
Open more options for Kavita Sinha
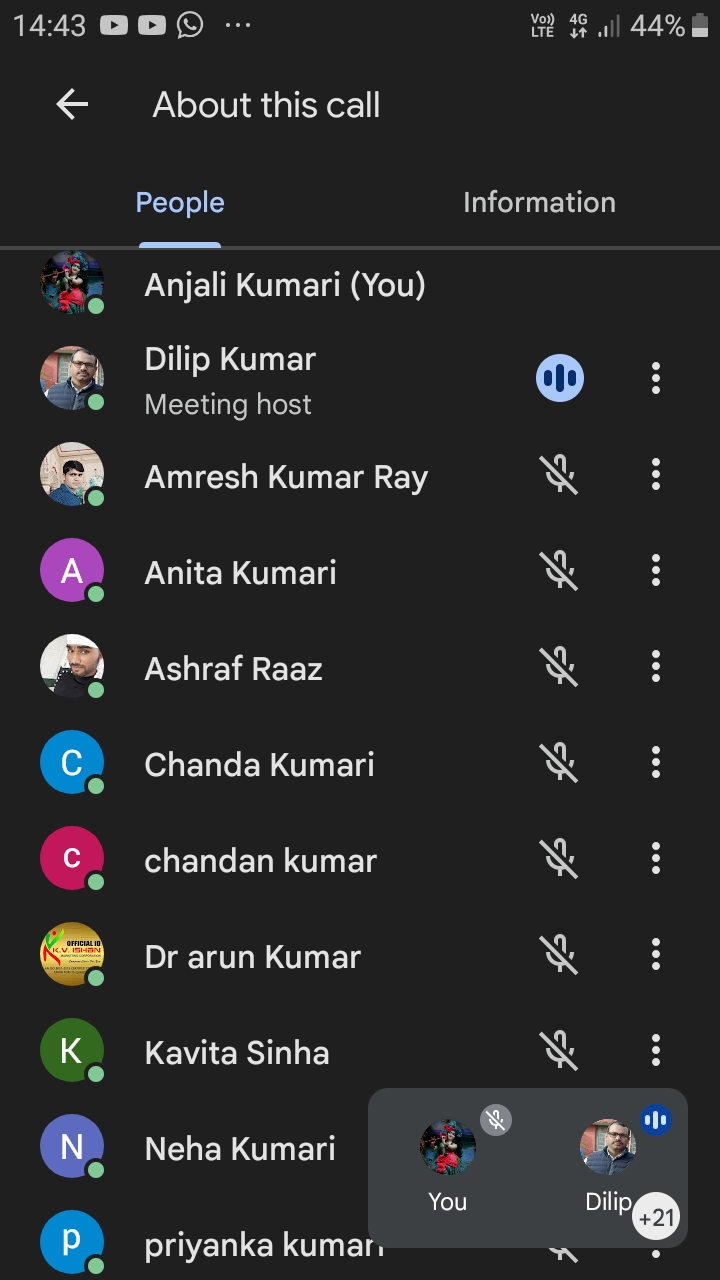[x=656, y=1050]
